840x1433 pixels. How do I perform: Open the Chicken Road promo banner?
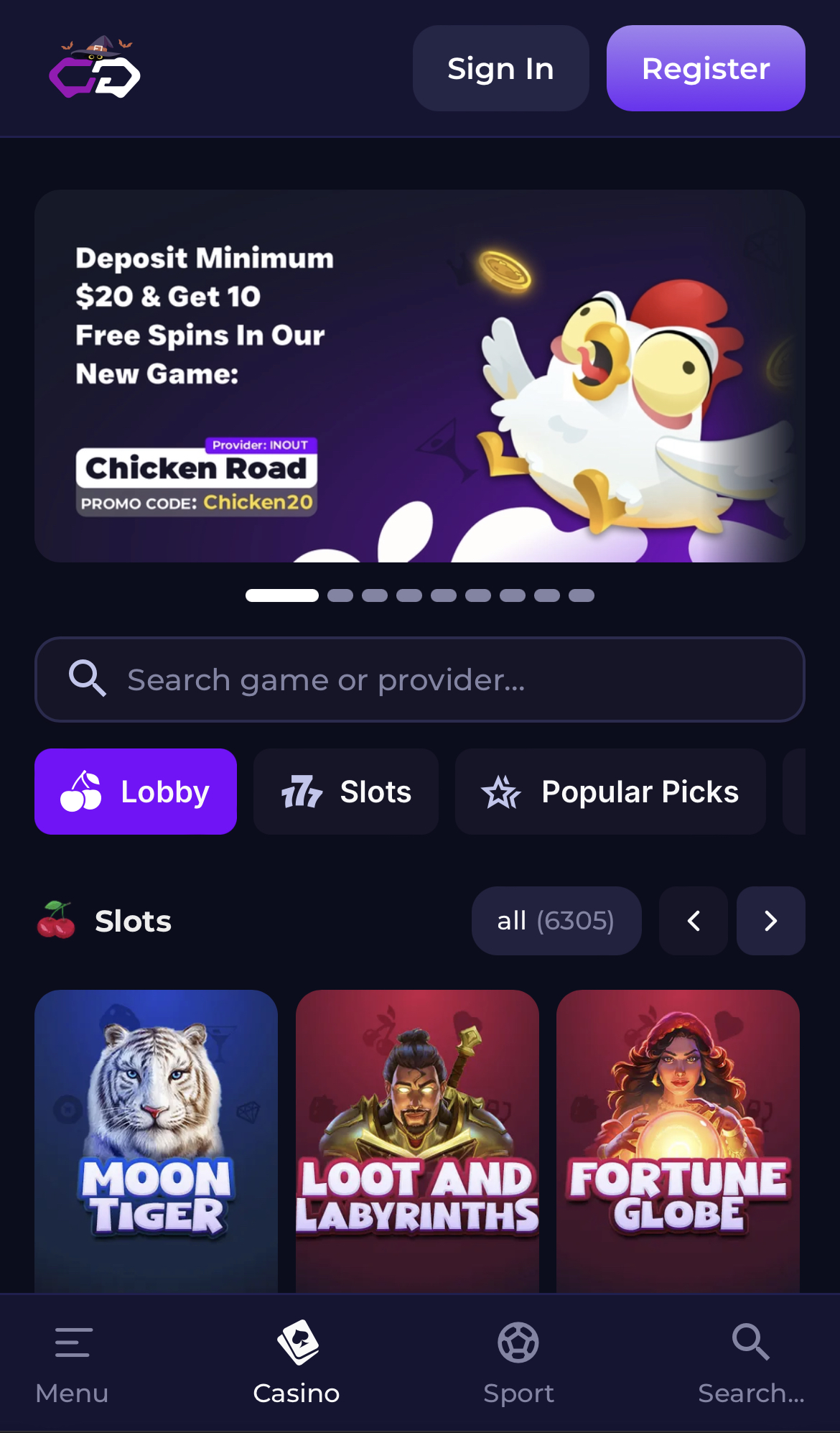coord(419,376)
